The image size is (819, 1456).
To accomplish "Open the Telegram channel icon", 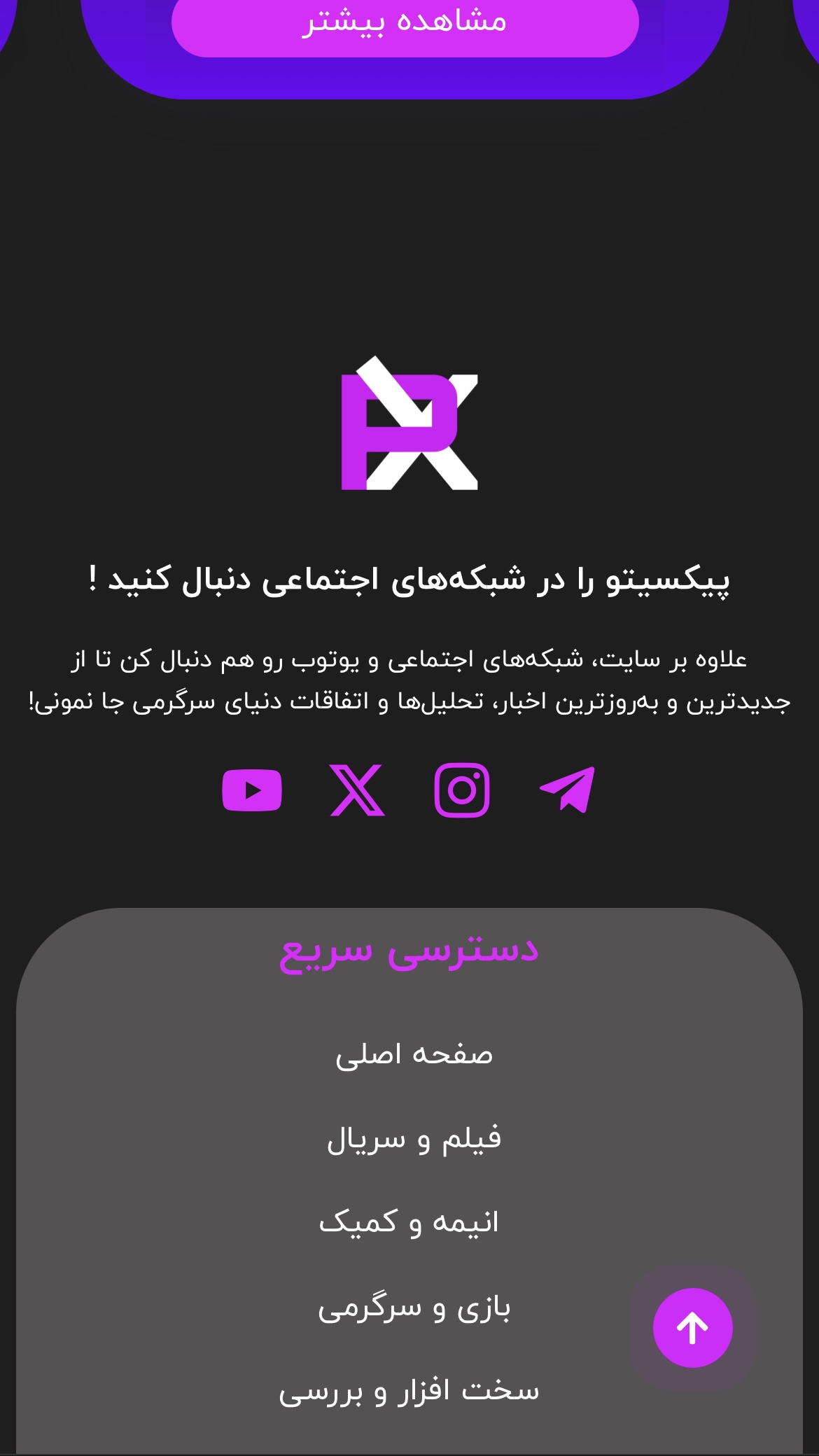I will pos(567,790).
